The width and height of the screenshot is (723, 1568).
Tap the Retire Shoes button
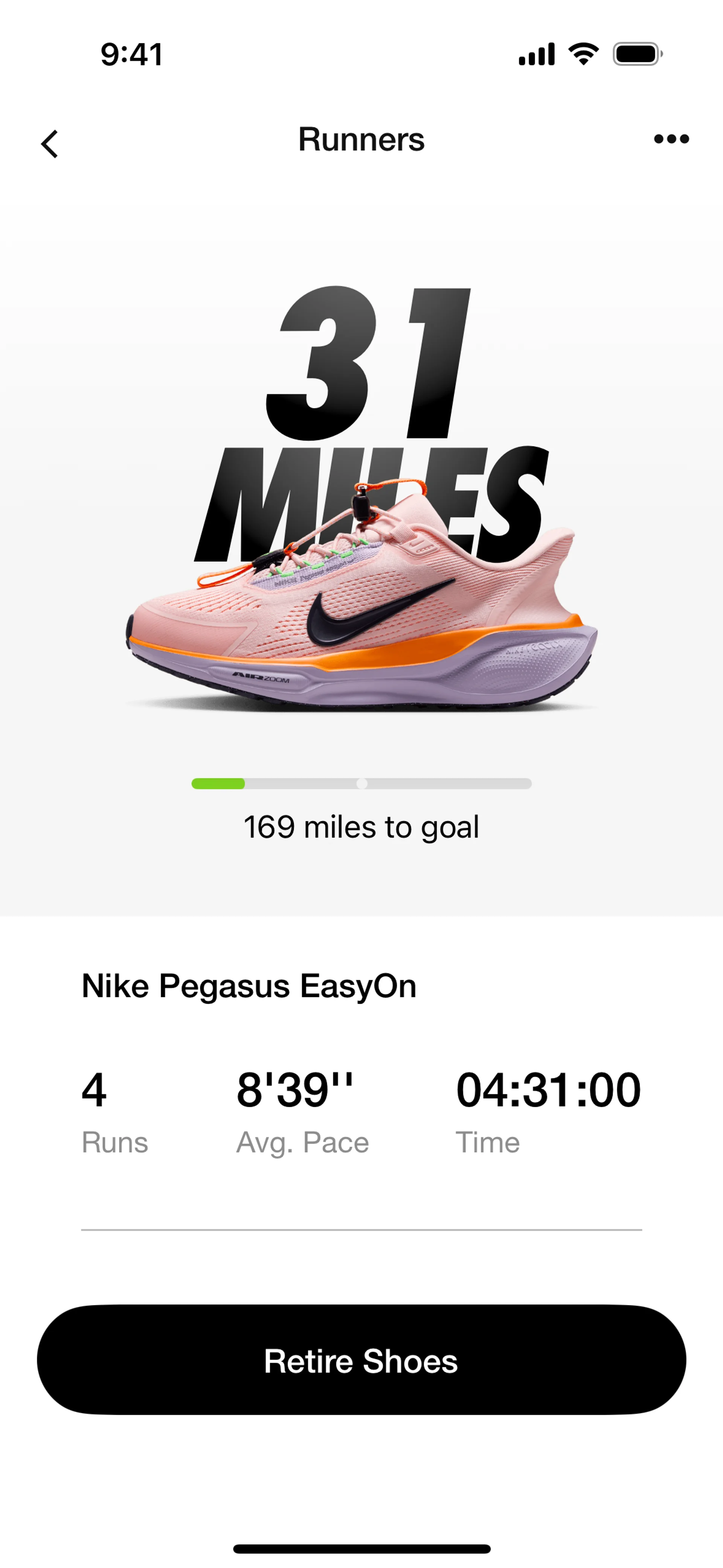coord(361,1360)
